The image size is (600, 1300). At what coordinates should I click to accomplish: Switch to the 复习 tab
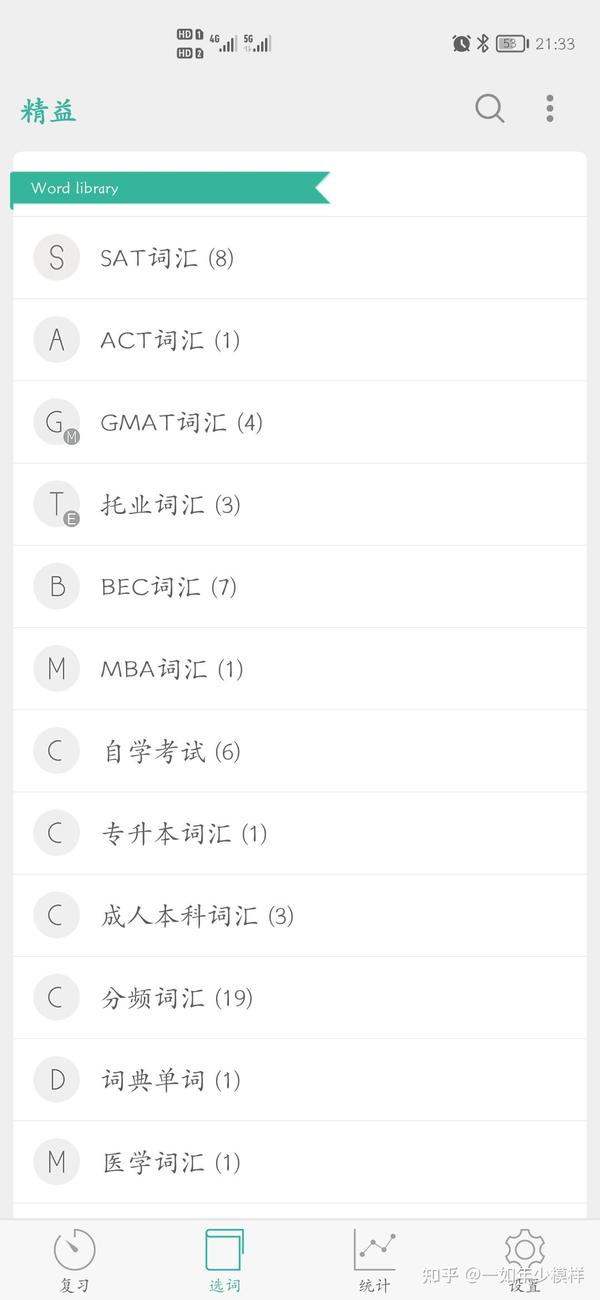point(75,1258)
